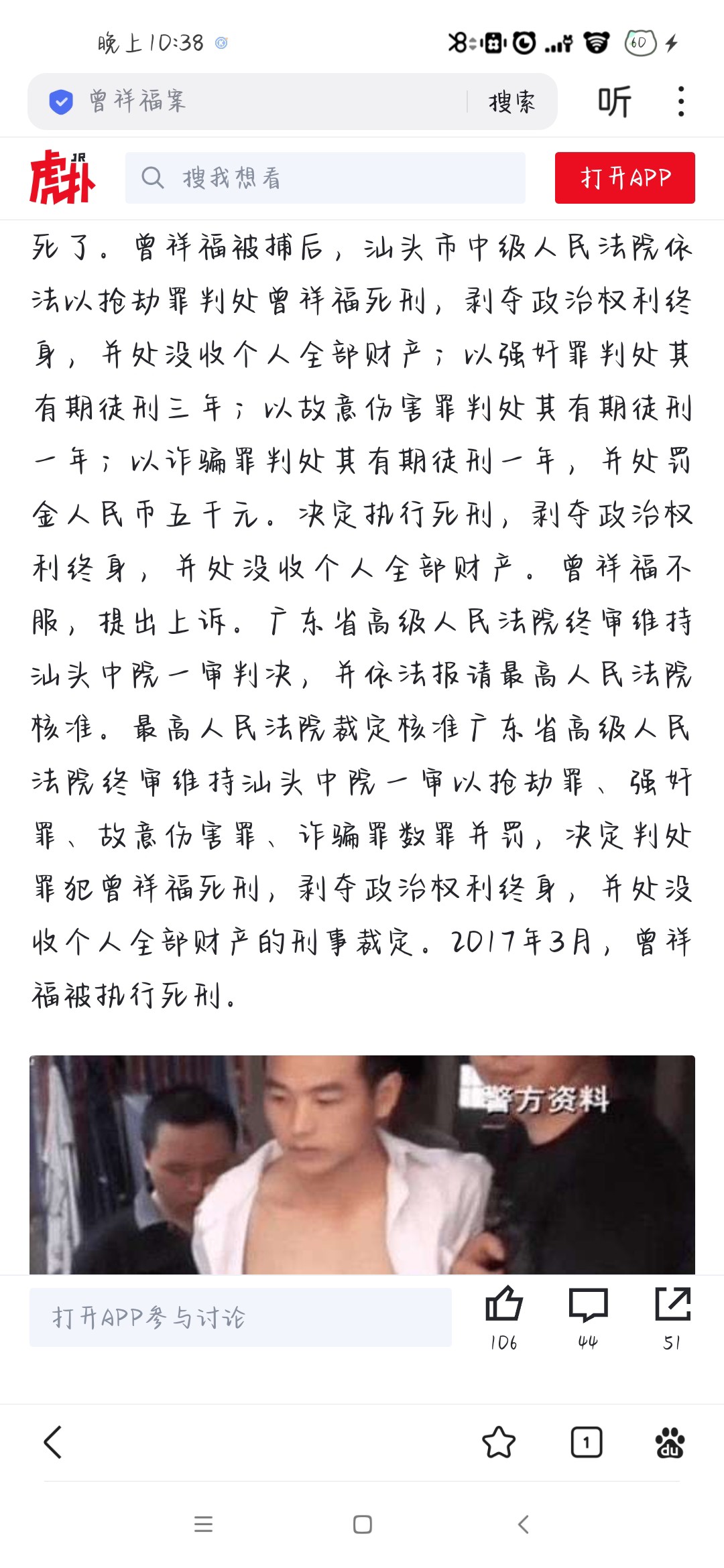Tap the 搜索 button in the address bar
Image resolution: width=724 pixels, height=1568 pixels.
(511, 102)
